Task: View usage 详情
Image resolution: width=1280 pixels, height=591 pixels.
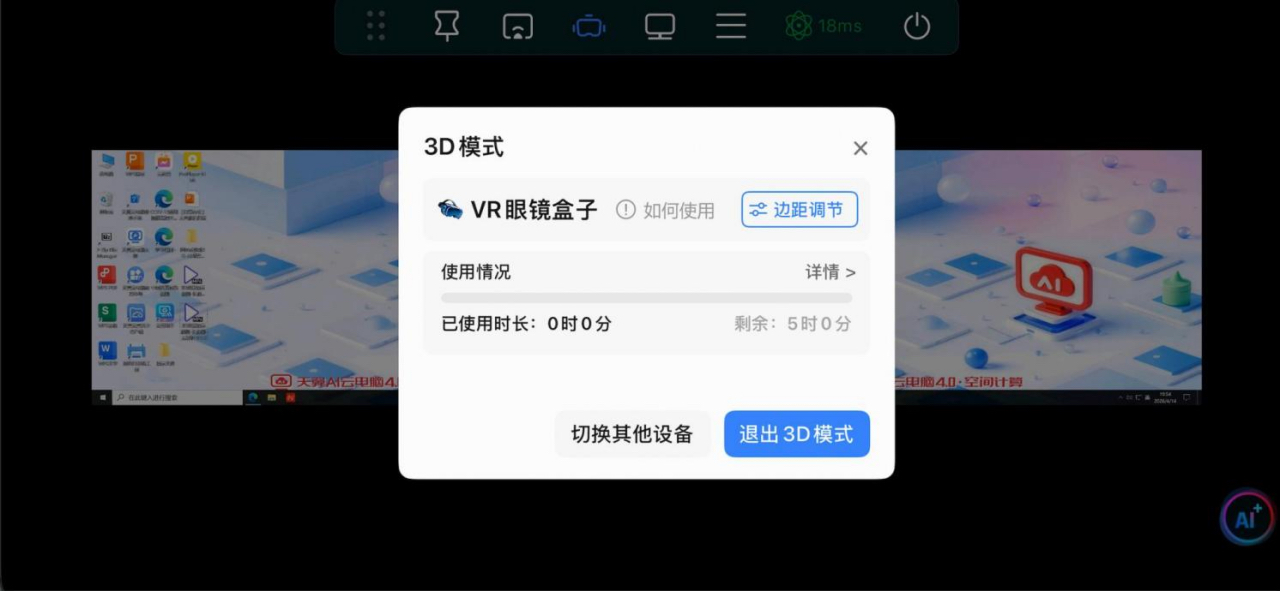Action: point(830,272)
